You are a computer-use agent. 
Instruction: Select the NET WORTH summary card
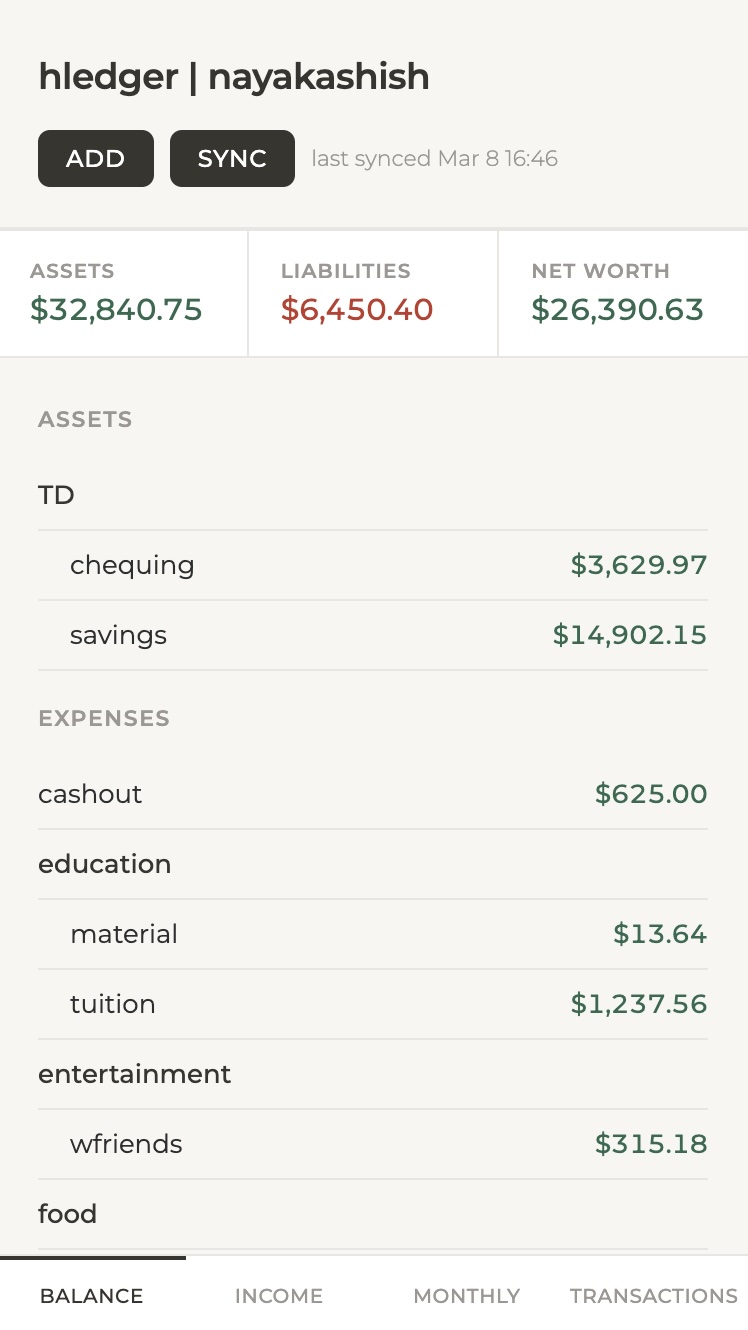(x=617, y=292)
